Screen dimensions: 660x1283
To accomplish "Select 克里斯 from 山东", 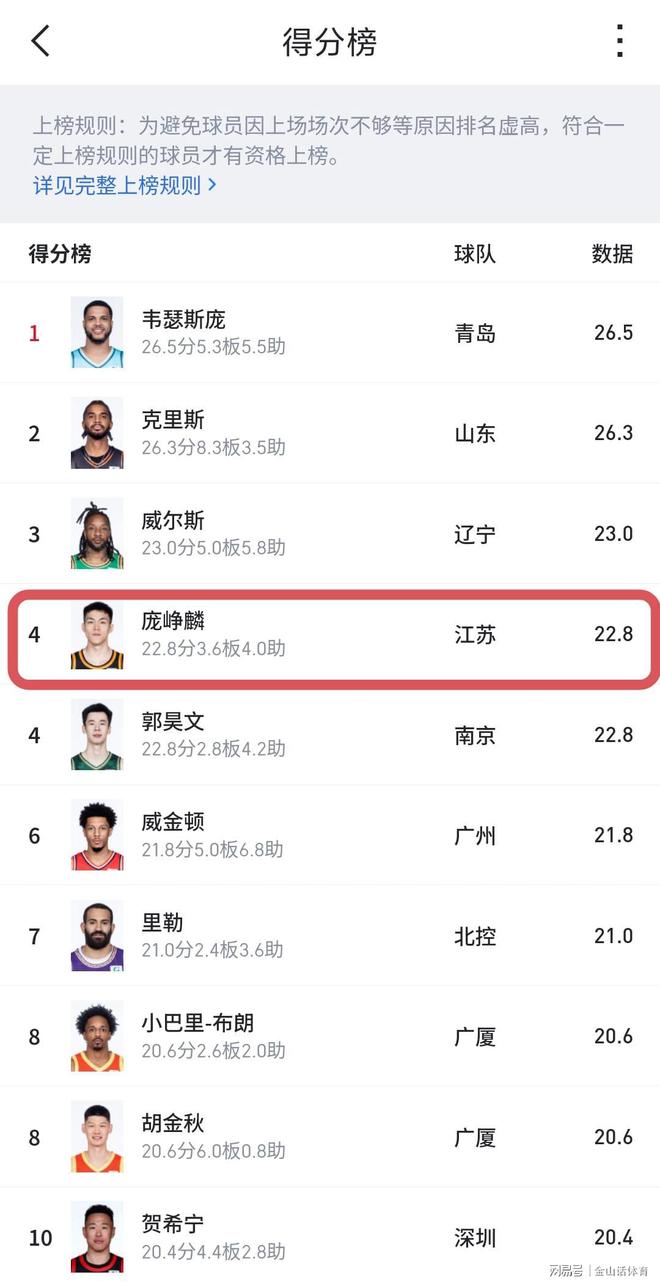I will pyautogui.click(x=330, y=433).
